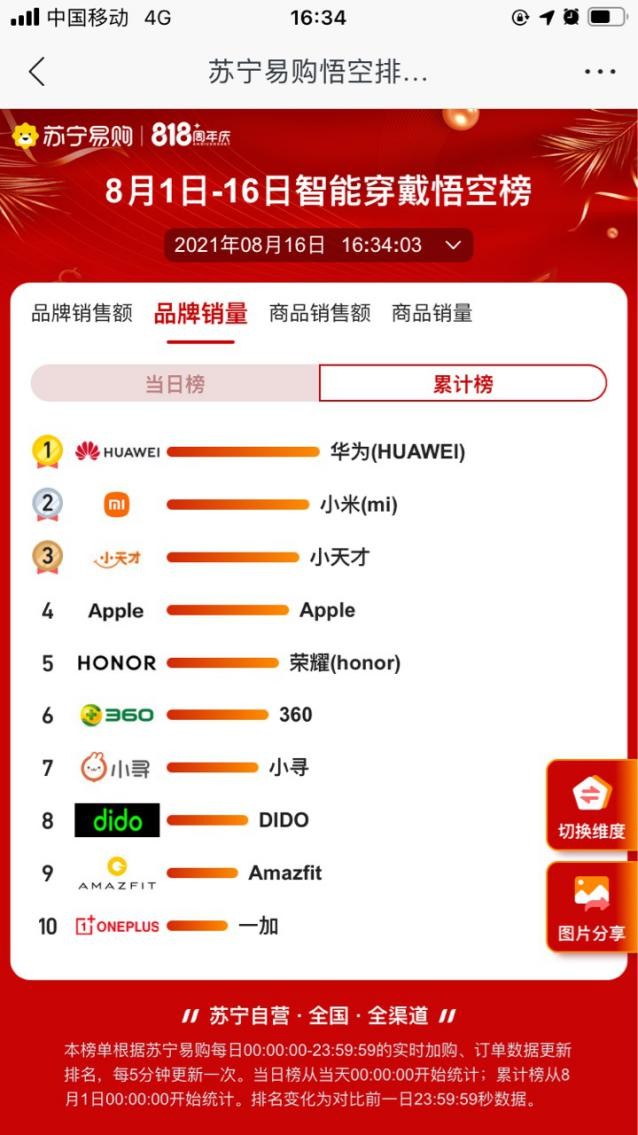The height and width of the screenshot is (1135, 638).
Task: Tap the 切换维度 floating button
Action: point(591,806)
